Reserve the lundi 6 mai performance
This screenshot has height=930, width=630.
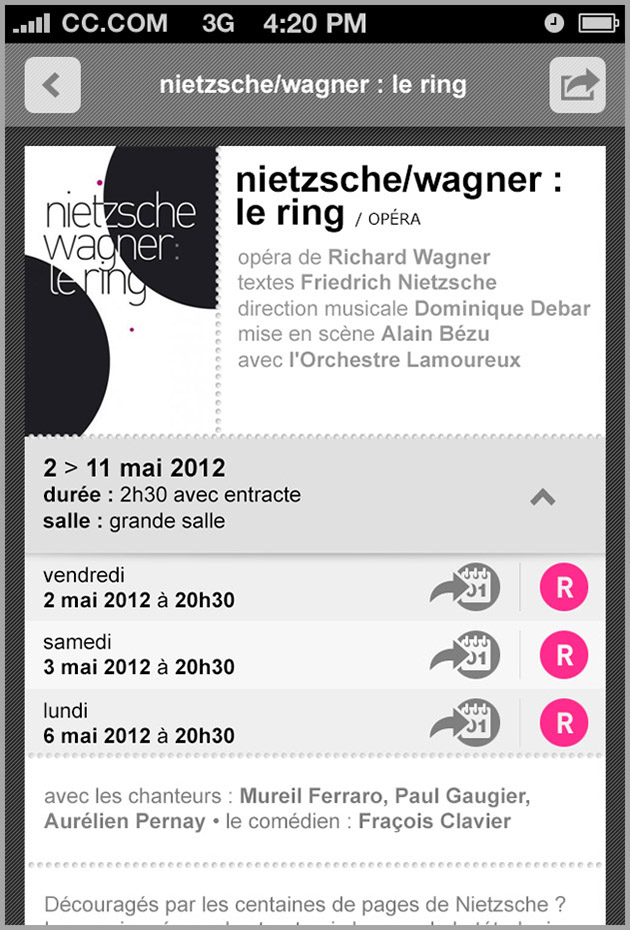pos(564,722)
